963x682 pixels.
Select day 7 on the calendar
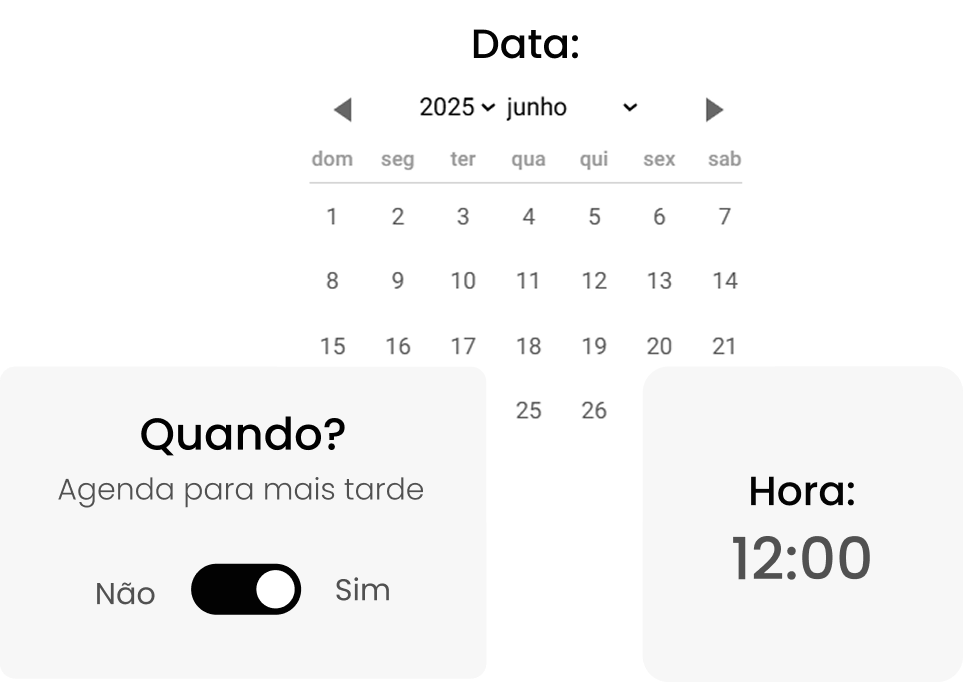pos(724,217)
